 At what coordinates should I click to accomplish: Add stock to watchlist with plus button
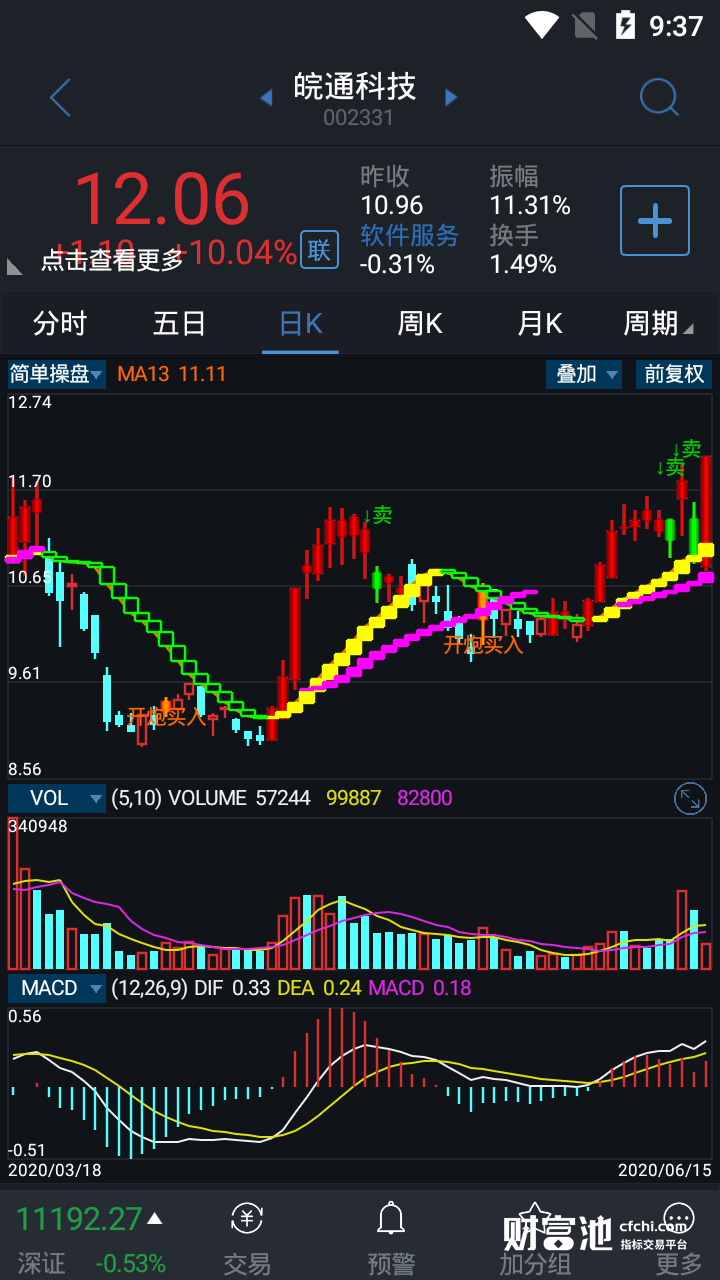click(x=655, y=220)
